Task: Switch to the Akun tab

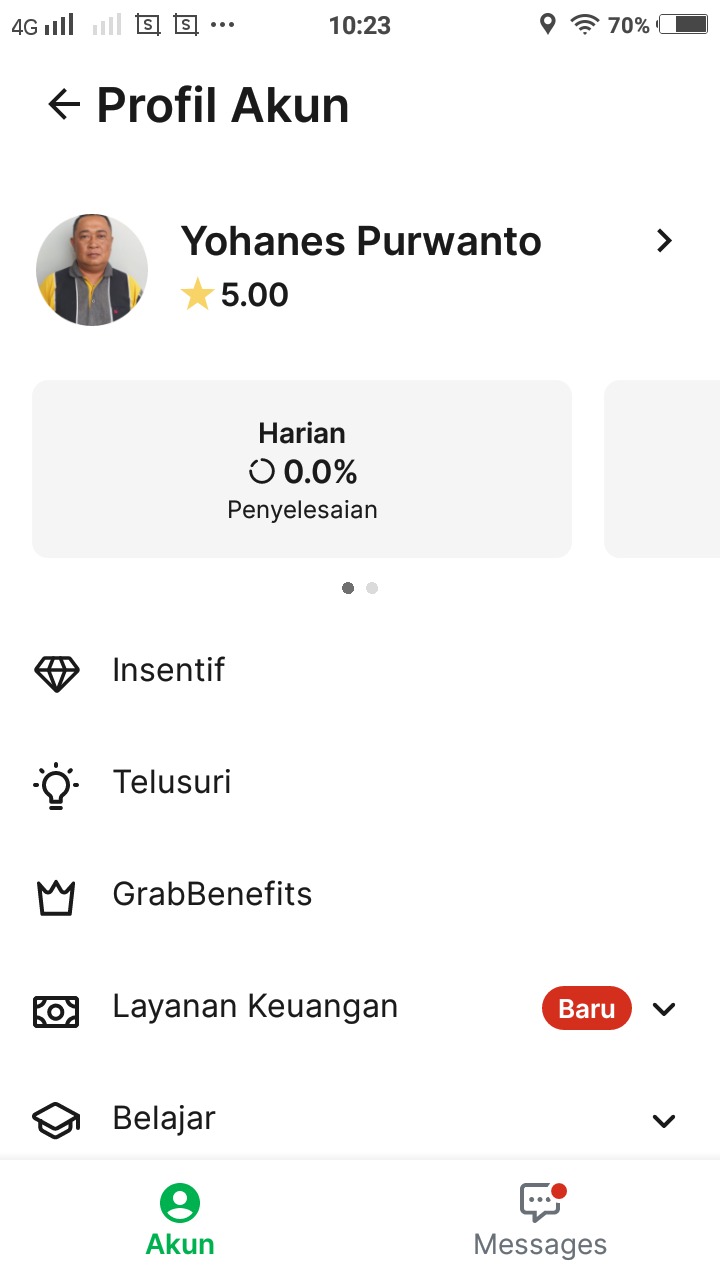Action: tap(180, 1220)
